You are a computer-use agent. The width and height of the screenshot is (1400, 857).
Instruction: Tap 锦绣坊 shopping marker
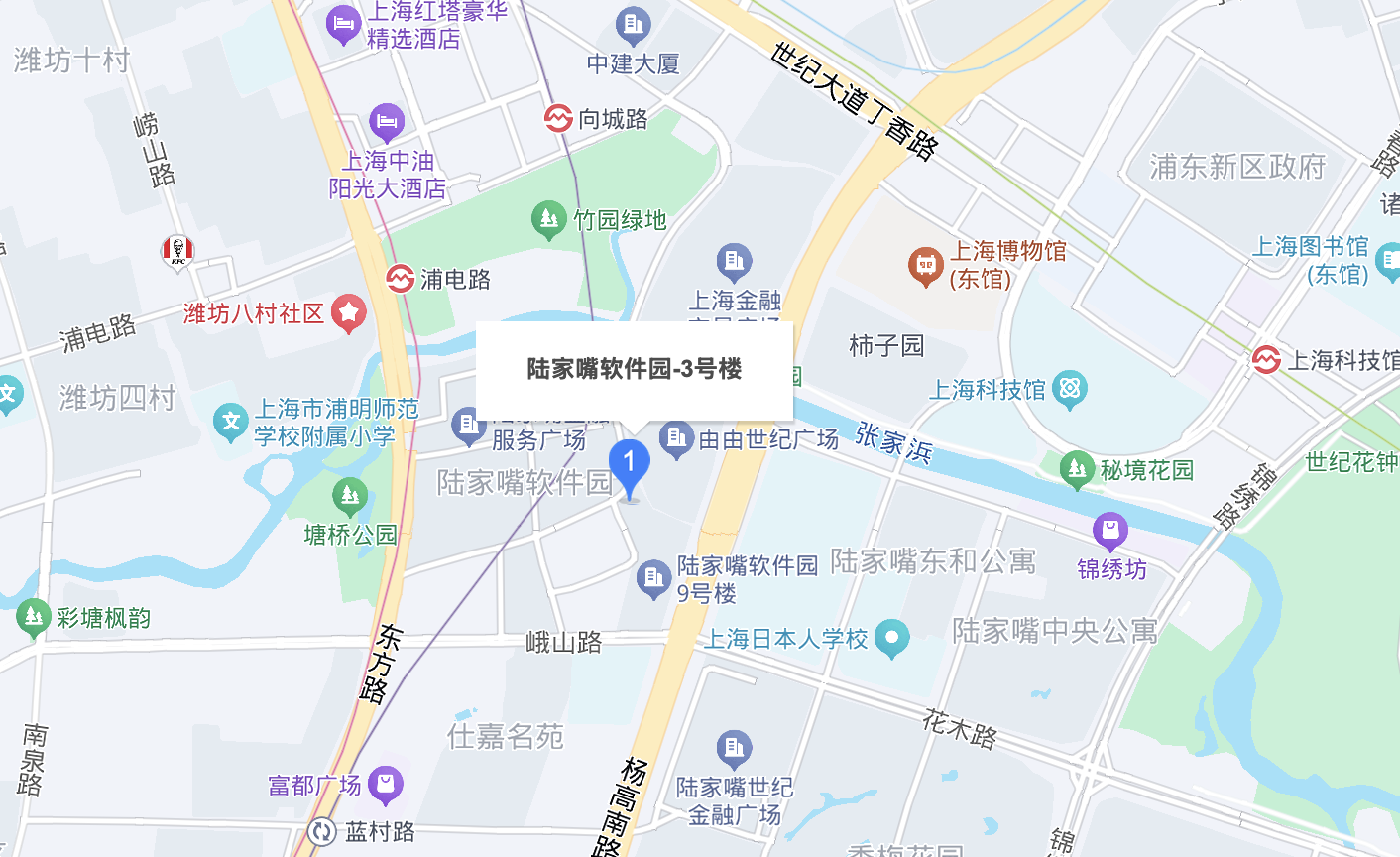tap(1109, 531)
